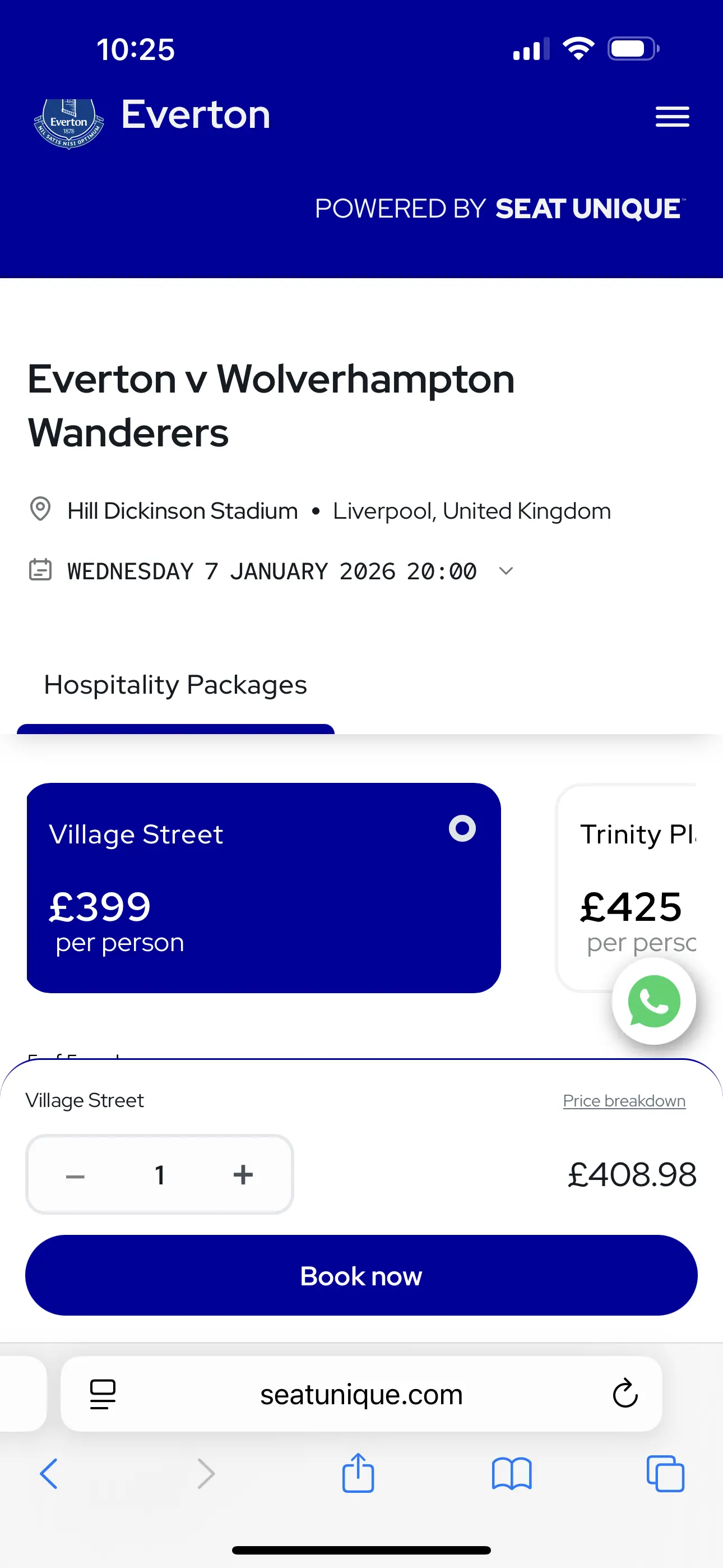Viewport: 723px width, 1568px height.
Task: Open the seatunique.com address bar
Action: click(361, 1394)
